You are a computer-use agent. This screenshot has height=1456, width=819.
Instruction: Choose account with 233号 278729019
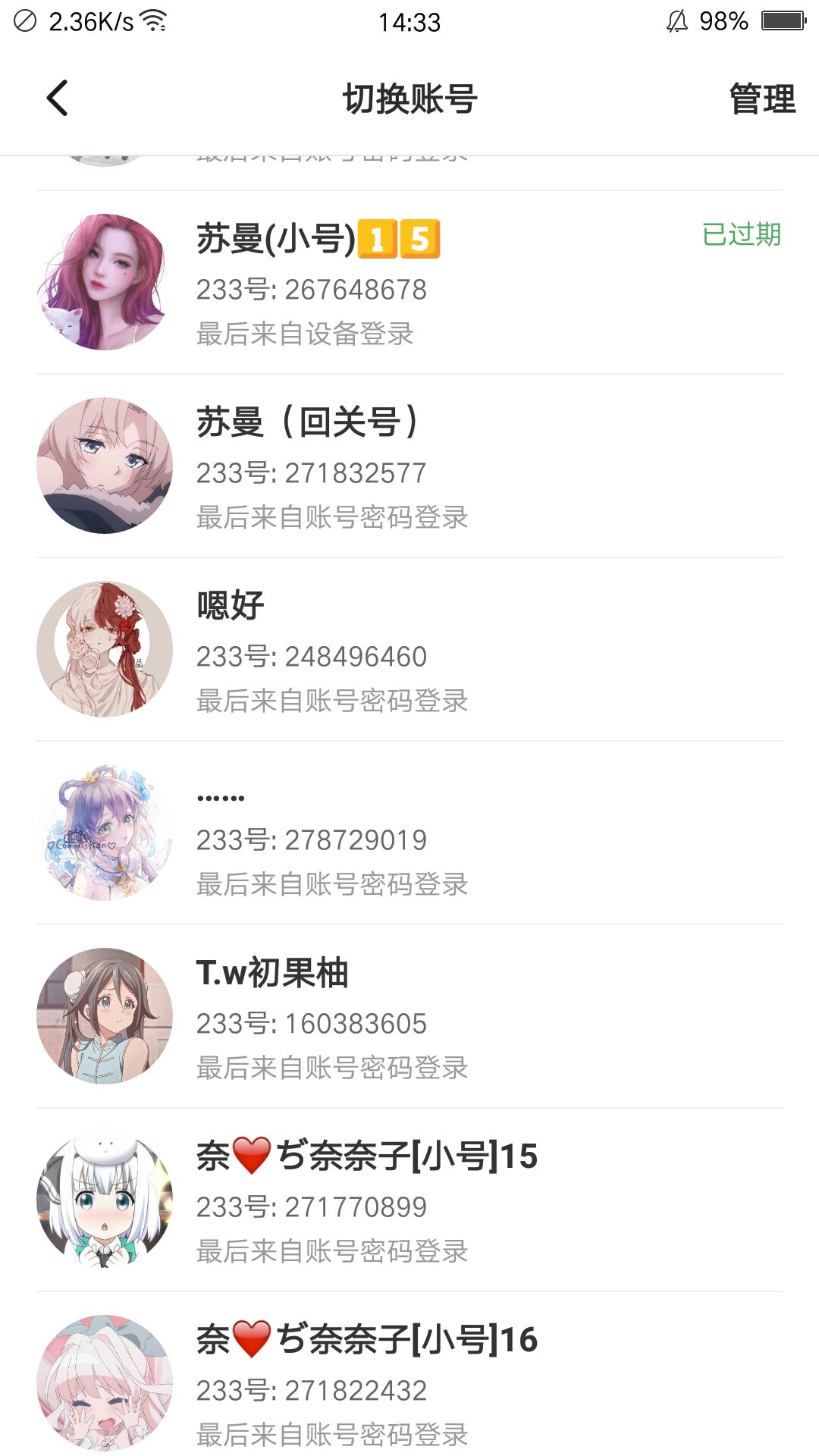(x=409, y=833)
